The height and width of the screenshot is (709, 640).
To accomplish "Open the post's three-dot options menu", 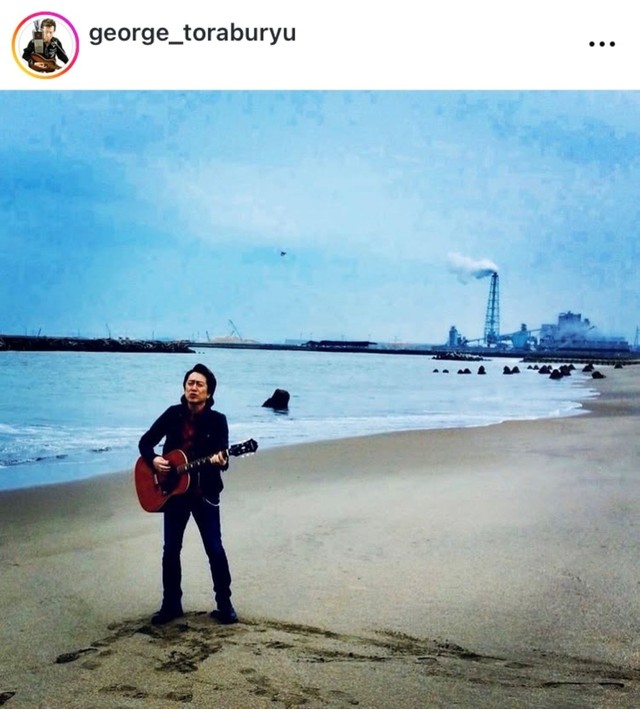I will click(x=602, y=44).
